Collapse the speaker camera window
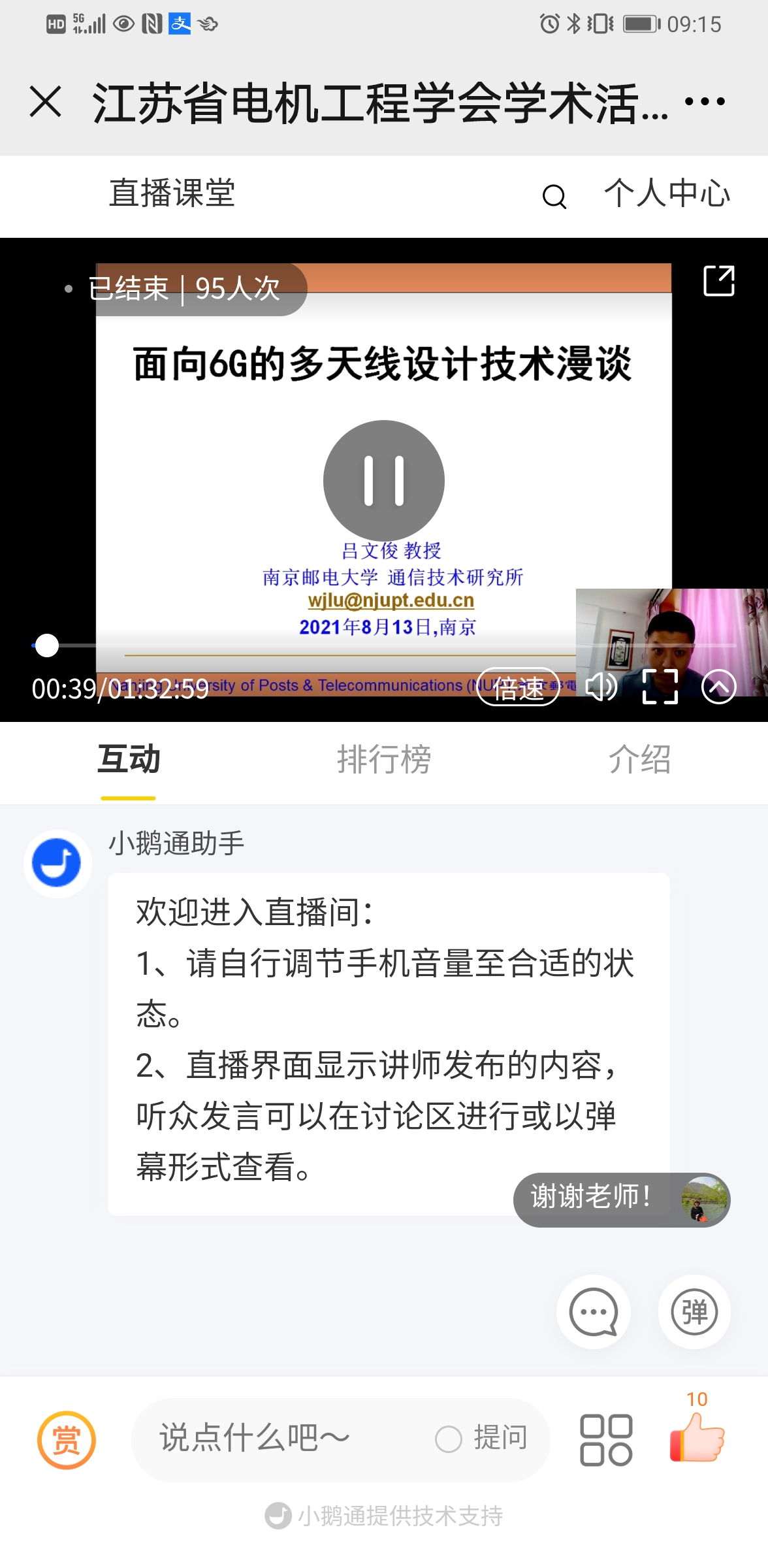768x1568 pixels. click(718, 687)
